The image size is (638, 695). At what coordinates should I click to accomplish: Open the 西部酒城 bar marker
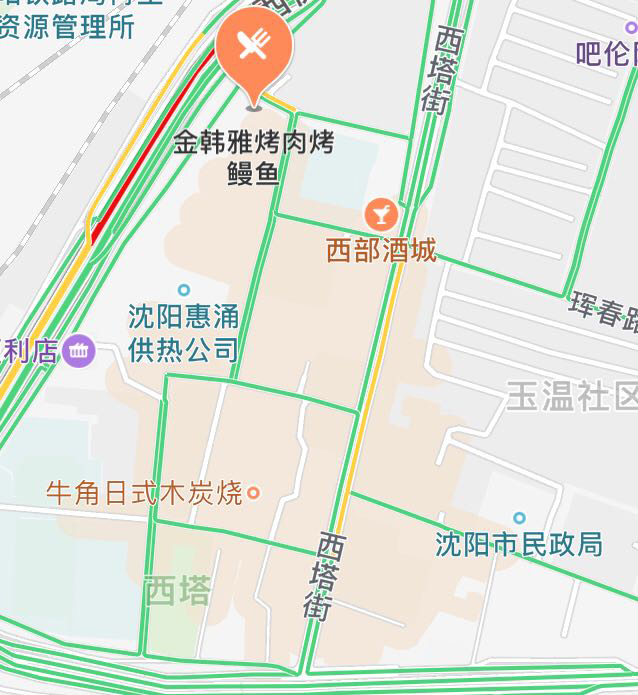pos(380,213)
